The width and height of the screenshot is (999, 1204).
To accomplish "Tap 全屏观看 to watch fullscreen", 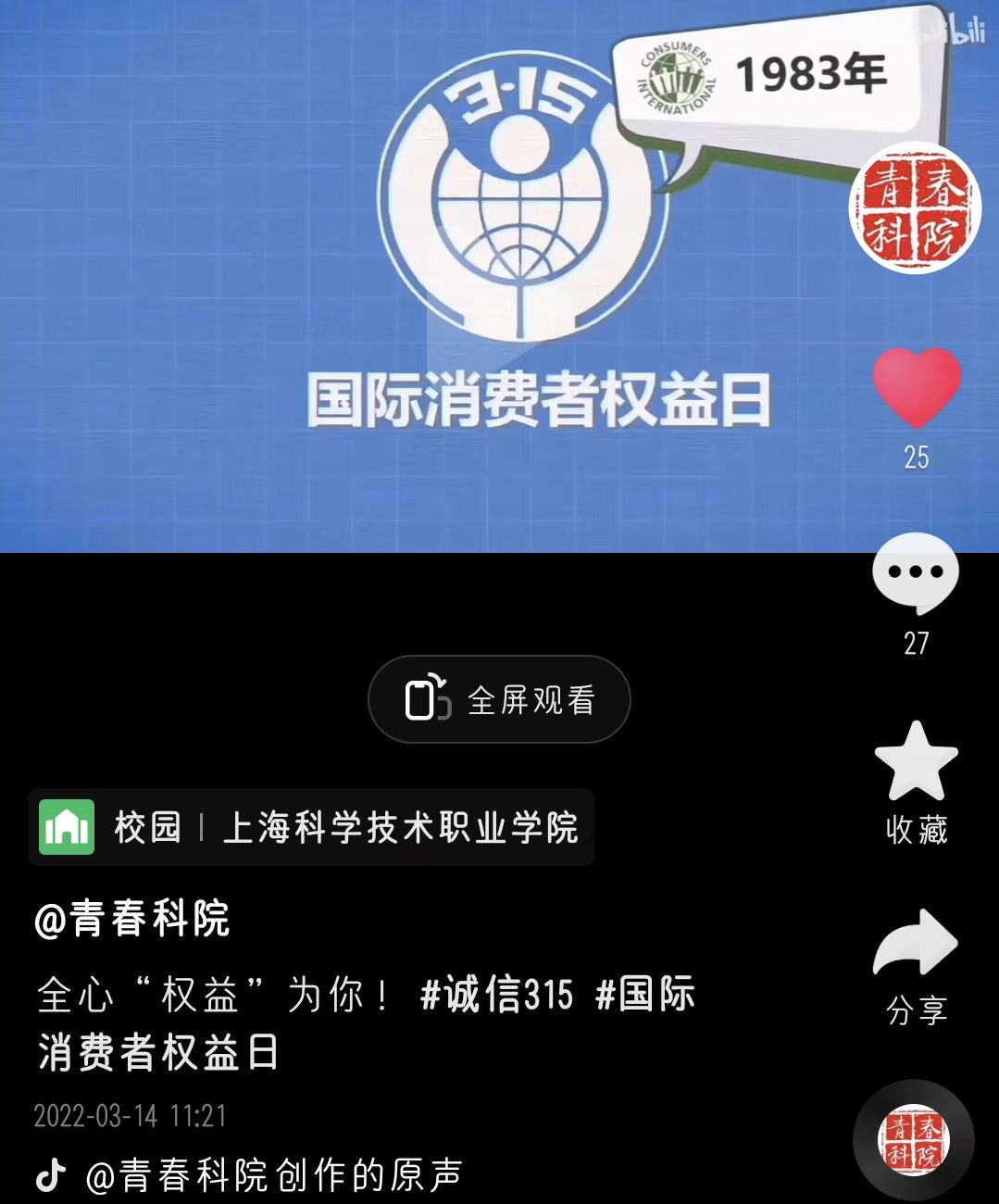I will click(x=500, y=699).
